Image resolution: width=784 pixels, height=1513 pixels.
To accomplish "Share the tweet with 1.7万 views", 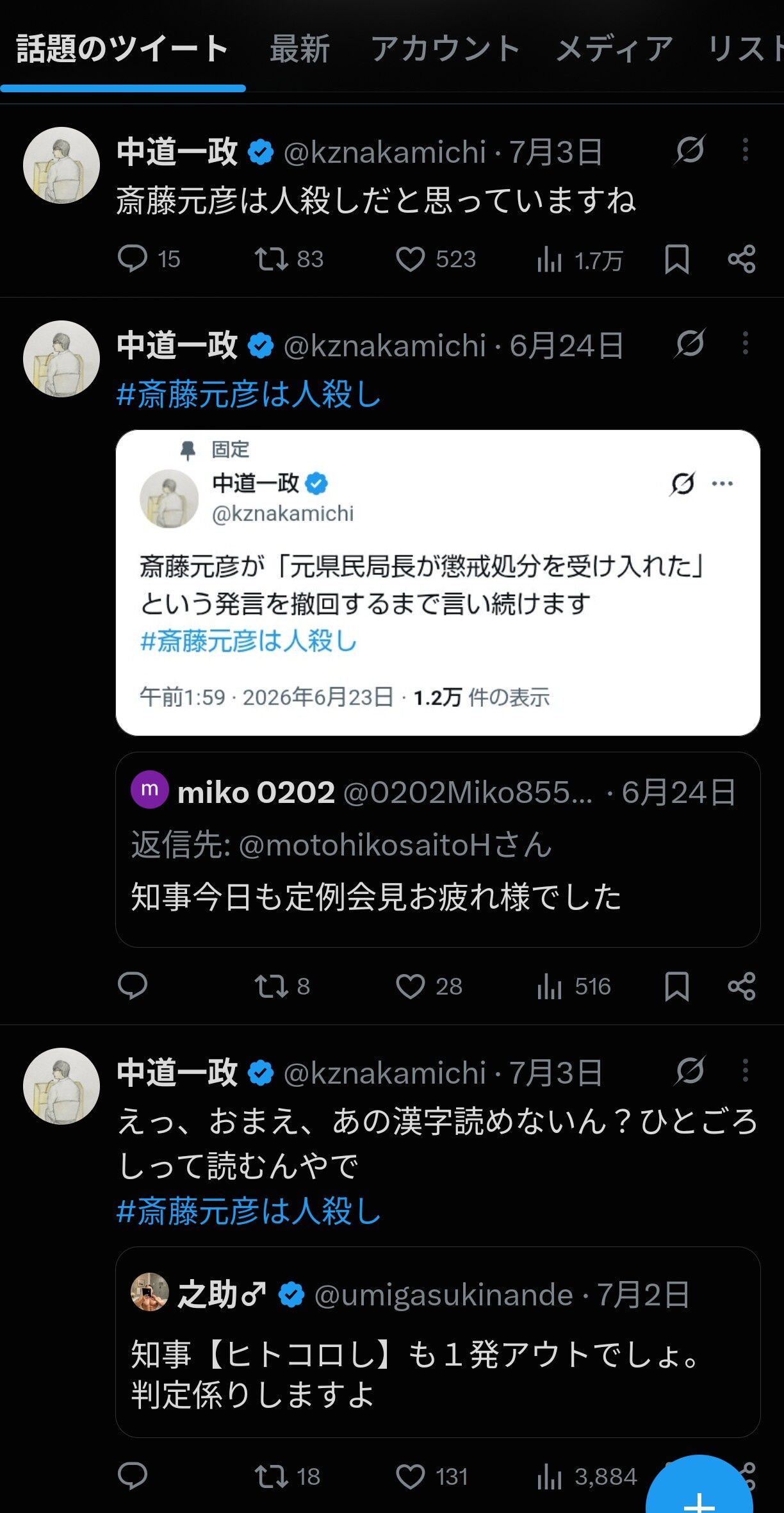I will tap(742, 260).
